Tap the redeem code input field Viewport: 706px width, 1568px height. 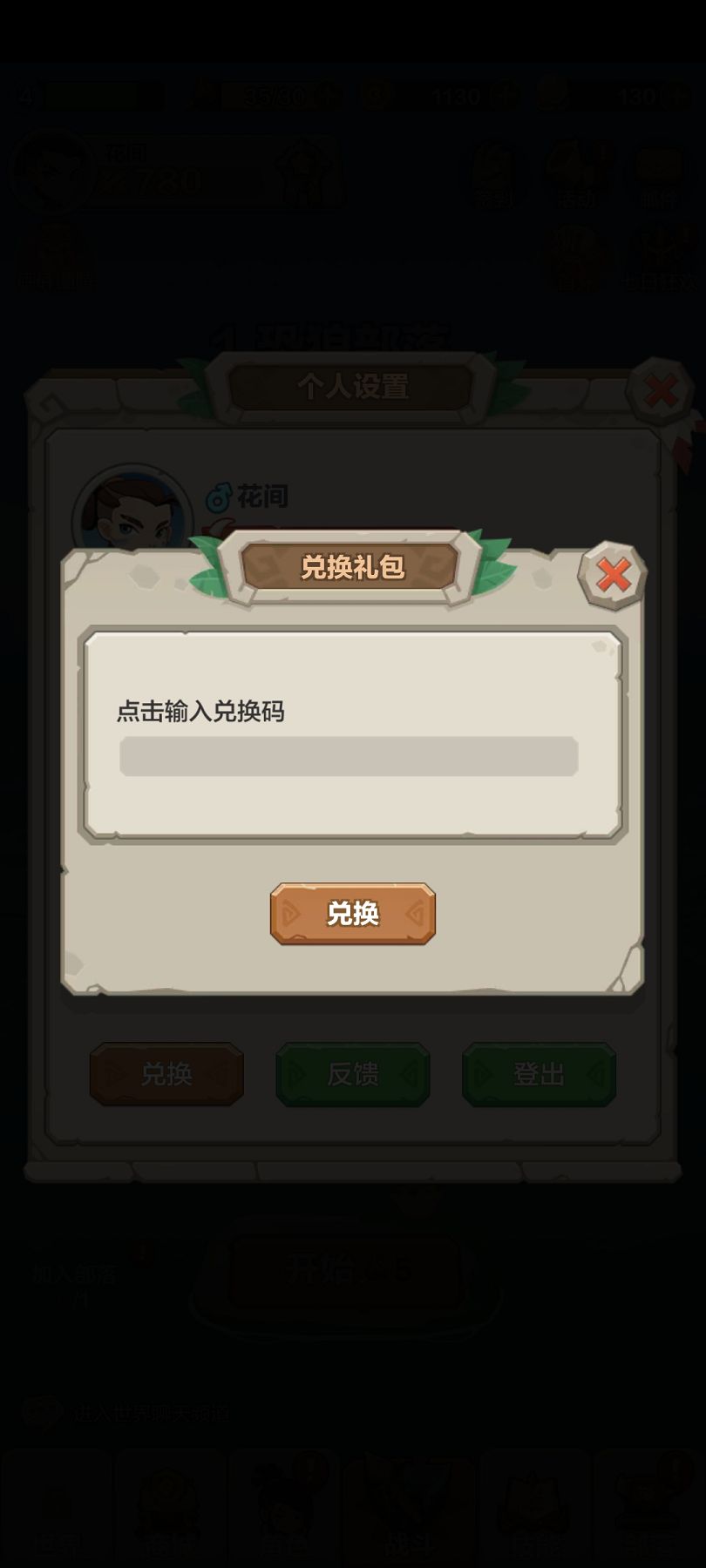349,756
